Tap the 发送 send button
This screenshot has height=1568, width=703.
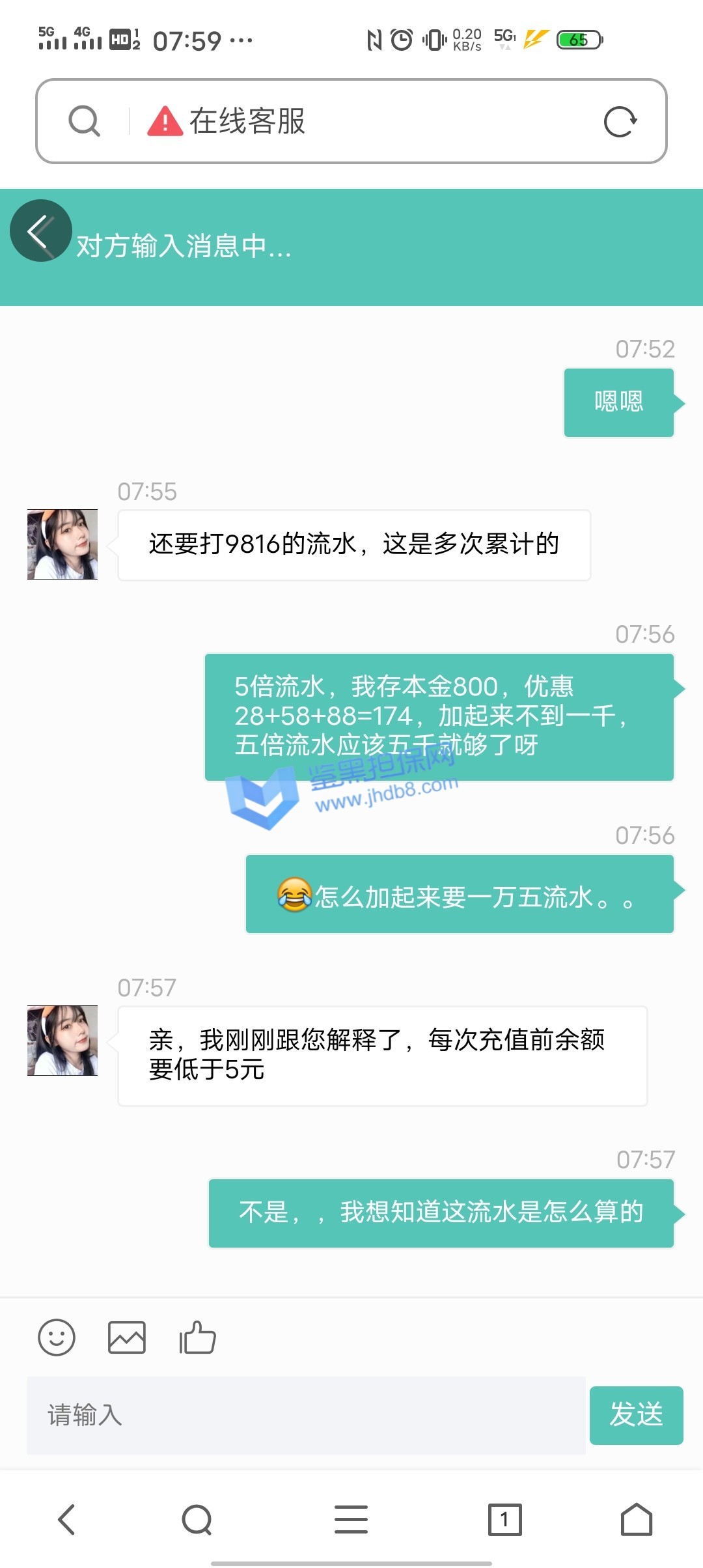(x=636, y=1415)
